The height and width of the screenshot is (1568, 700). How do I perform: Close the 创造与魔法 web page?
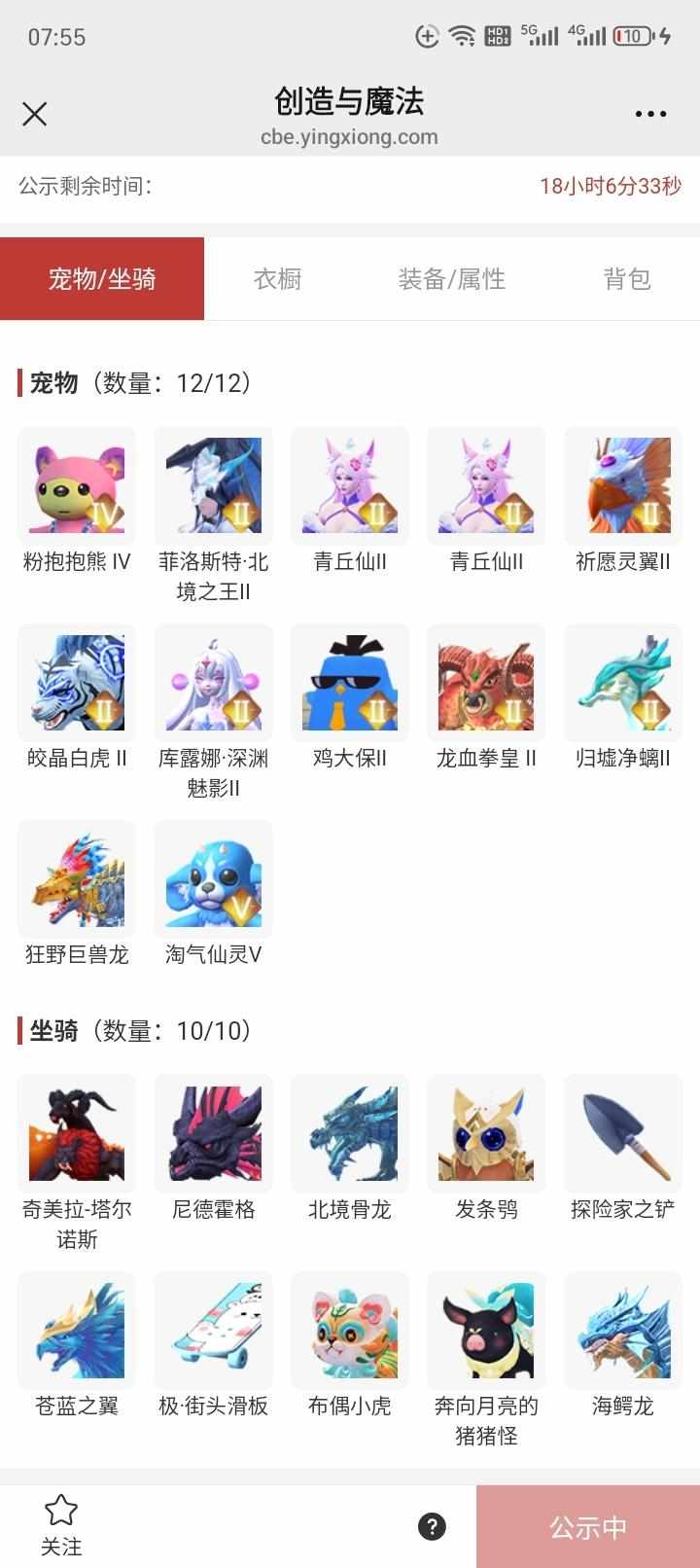tap(35, 115)
